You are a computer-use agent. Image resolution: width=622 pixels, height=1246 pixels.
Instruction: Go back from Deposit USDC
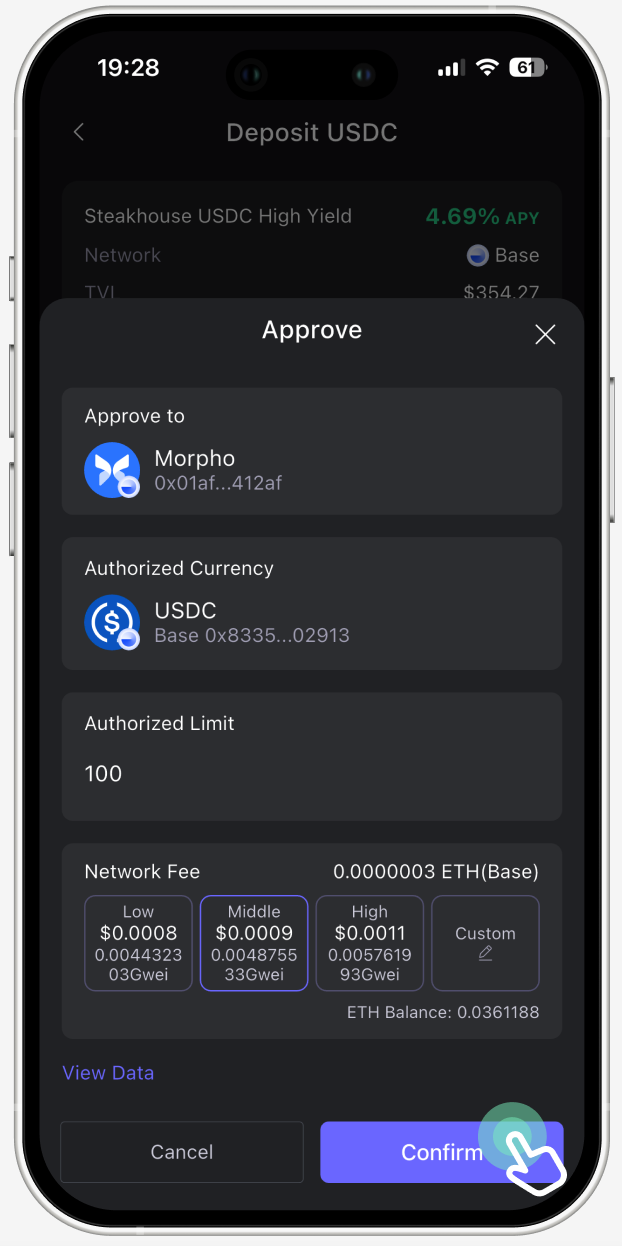pos(79,132)
